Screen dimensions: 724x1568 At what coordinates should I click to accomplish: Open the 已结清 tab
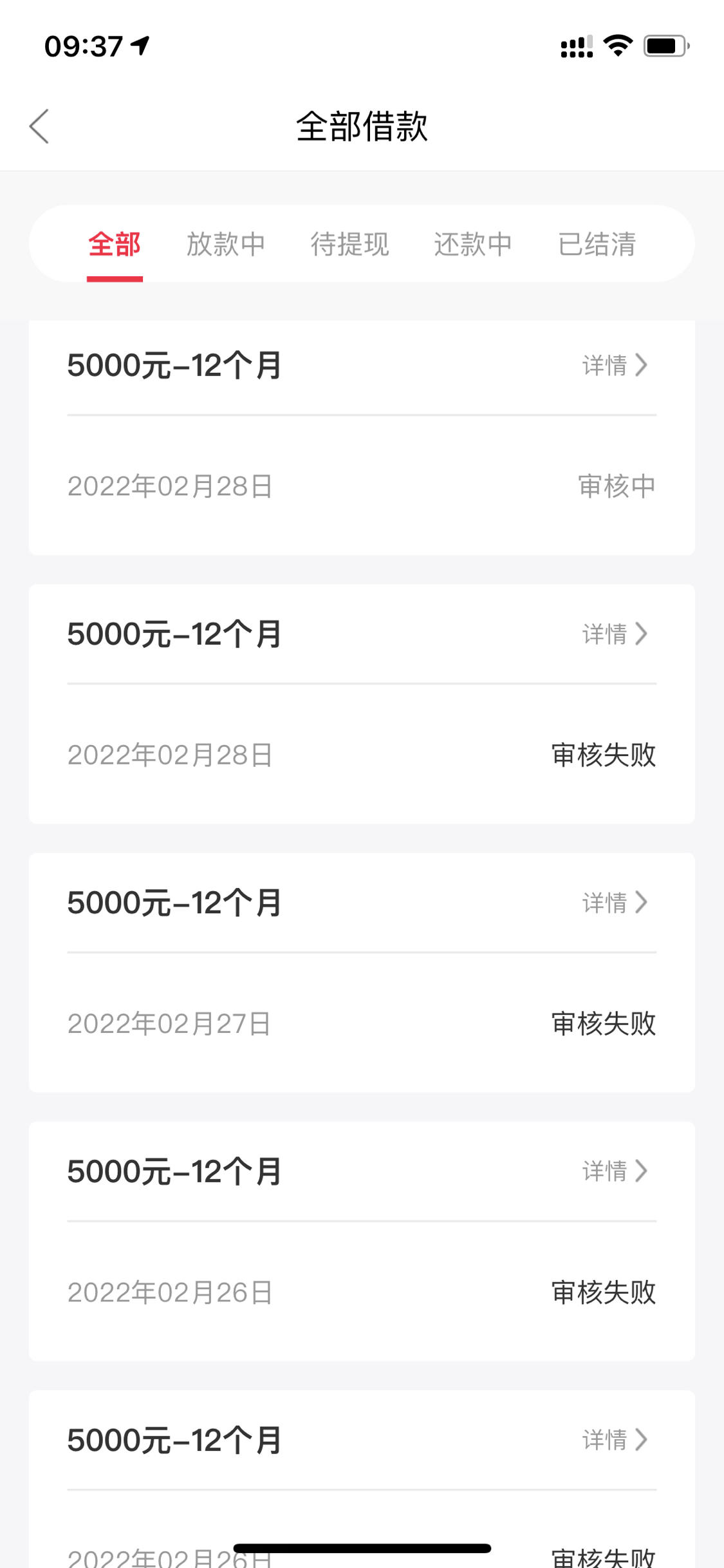[x=597, y=245]
